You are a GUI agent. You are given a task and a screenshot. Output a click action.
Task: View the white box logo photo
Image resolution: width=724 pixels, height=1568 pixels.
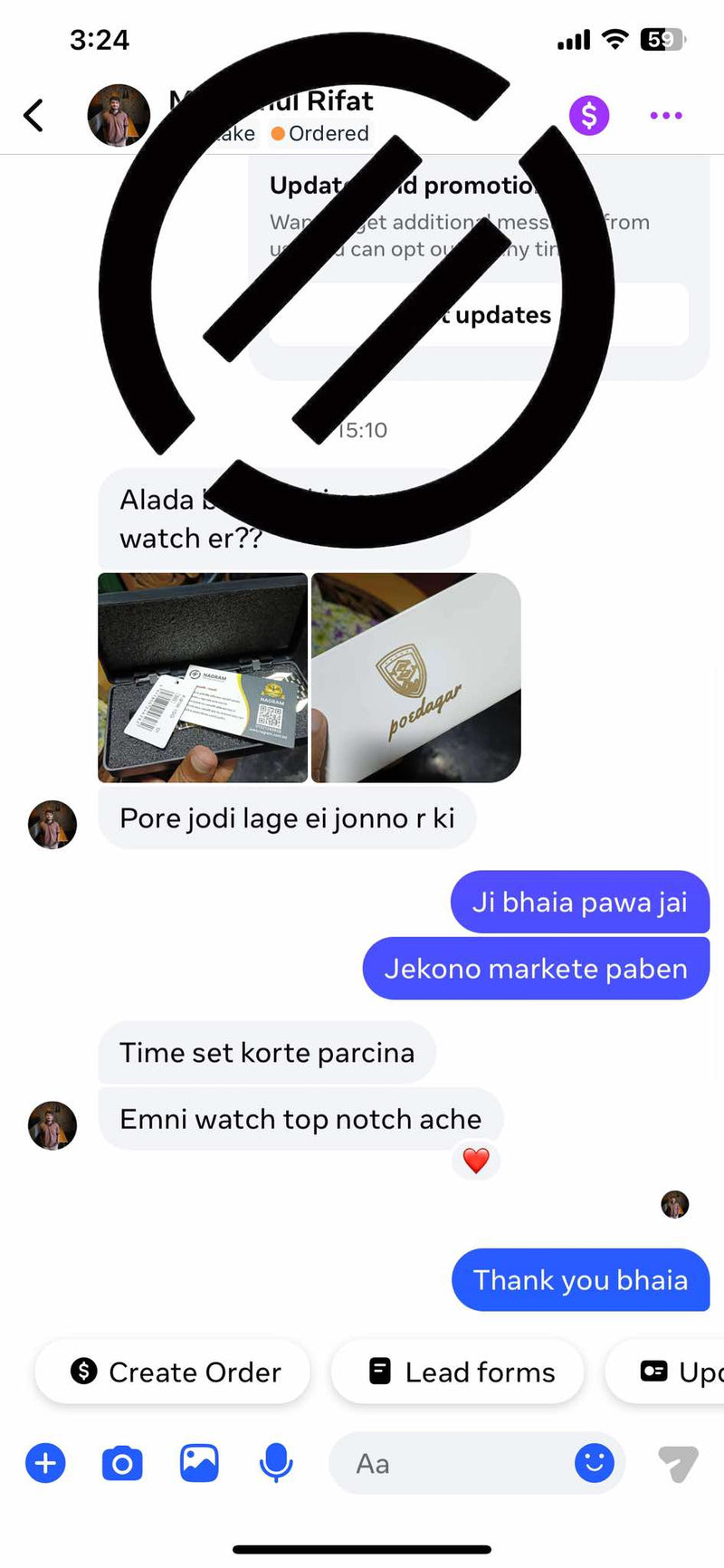coord(415,677)
